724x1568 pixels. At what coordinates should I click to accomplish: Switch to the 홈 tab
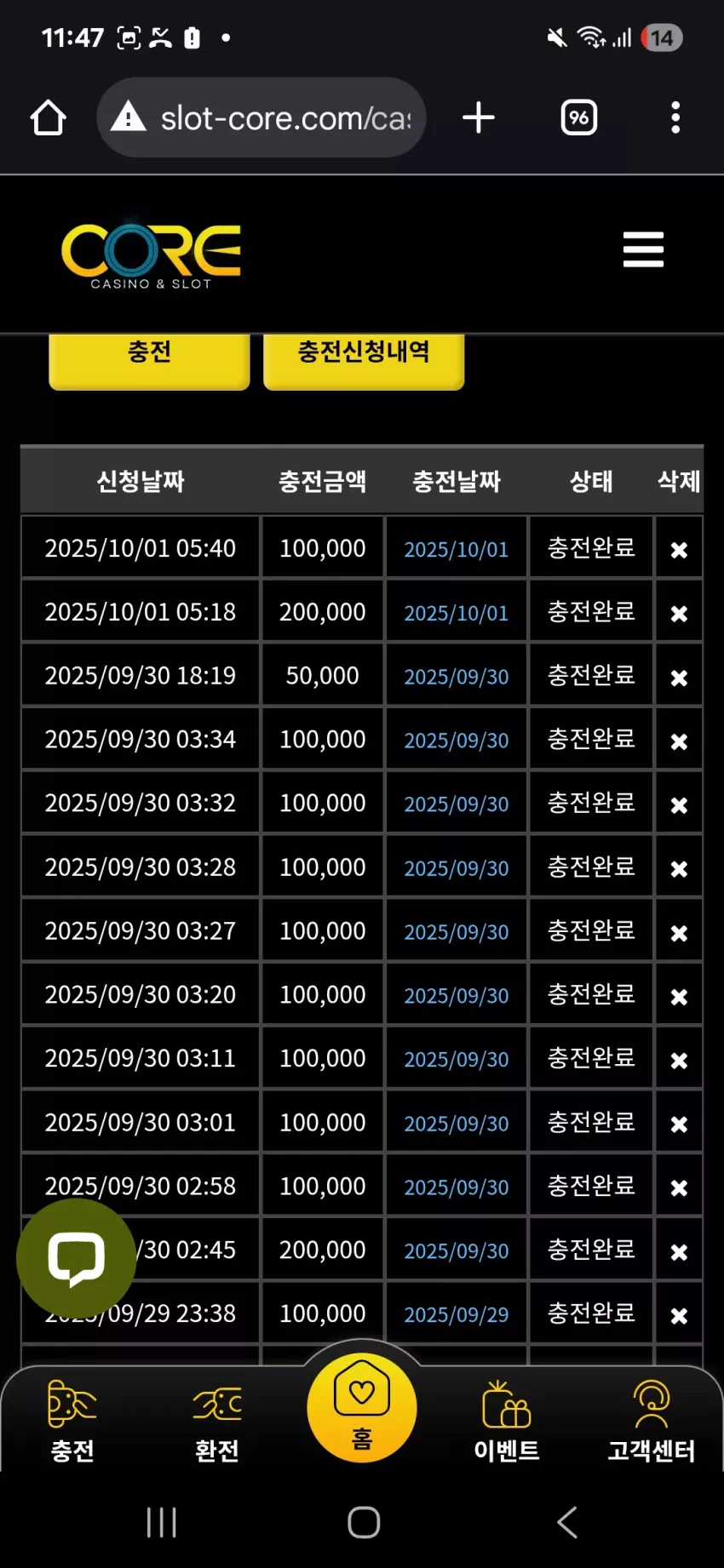(x=362, y=1407)
